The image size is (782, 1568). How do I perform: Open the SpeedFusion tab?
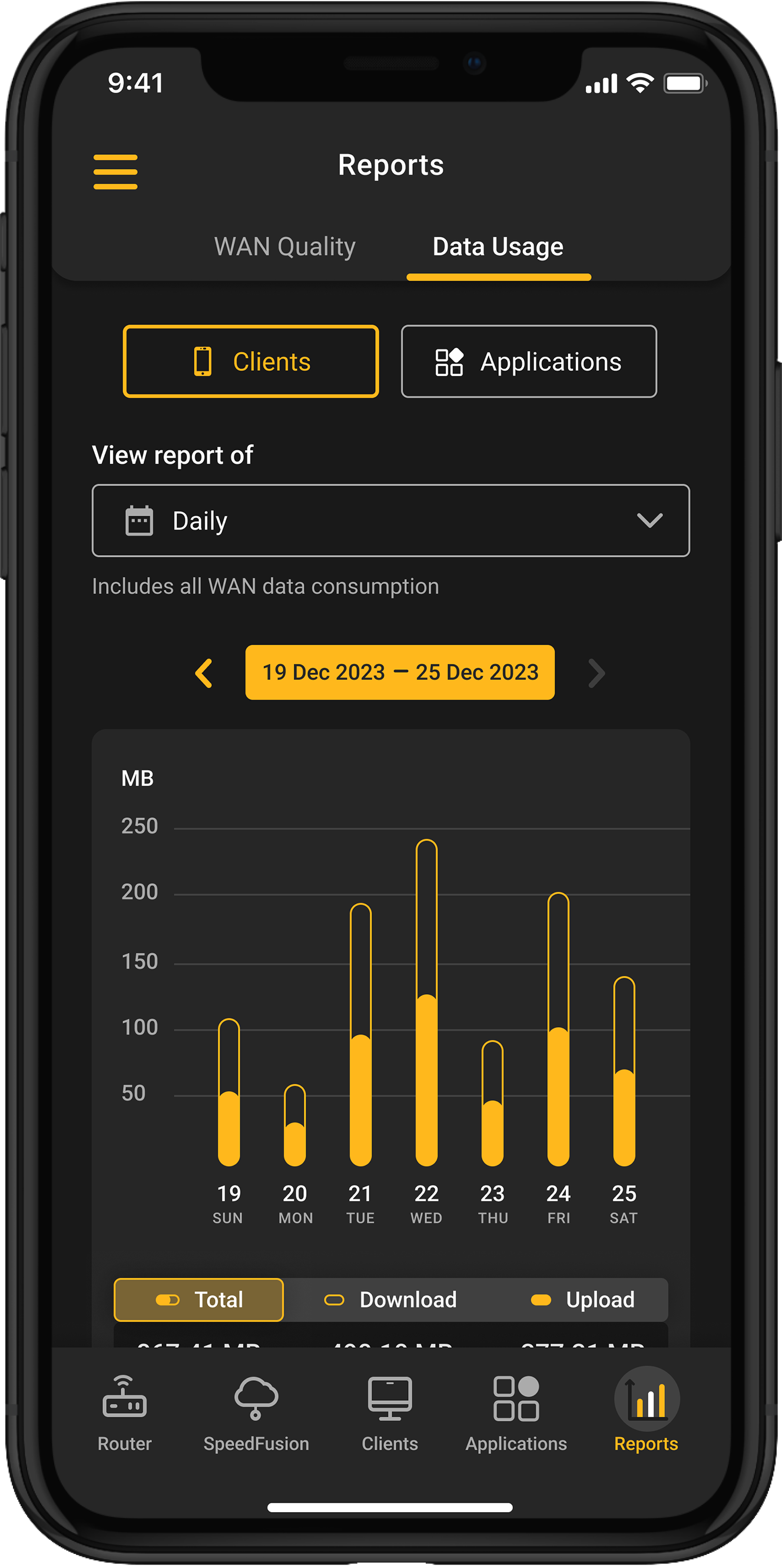[256, 1413]
